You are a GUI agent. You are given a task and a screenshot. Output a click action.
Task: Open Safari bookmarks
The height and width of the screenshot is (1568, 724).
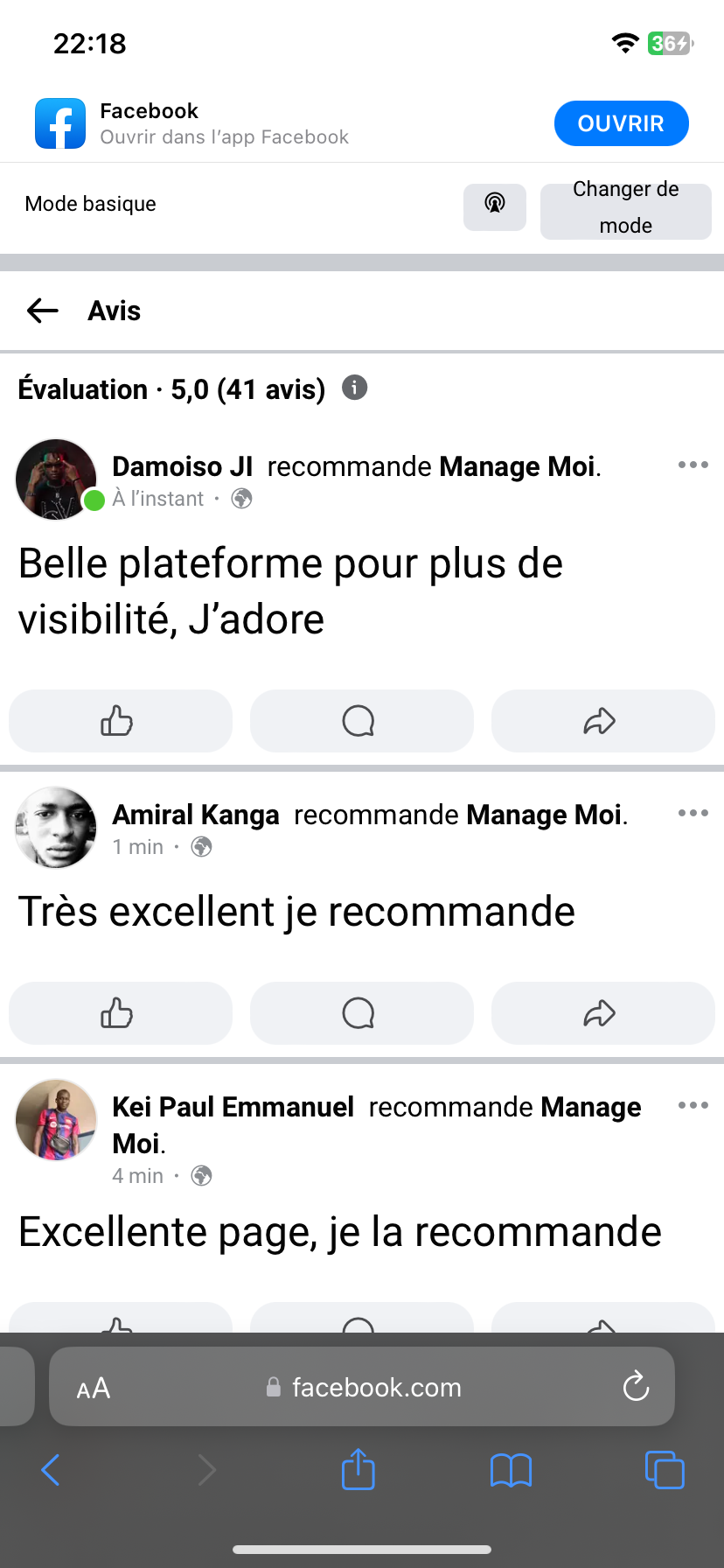(x=511, y=1470)
